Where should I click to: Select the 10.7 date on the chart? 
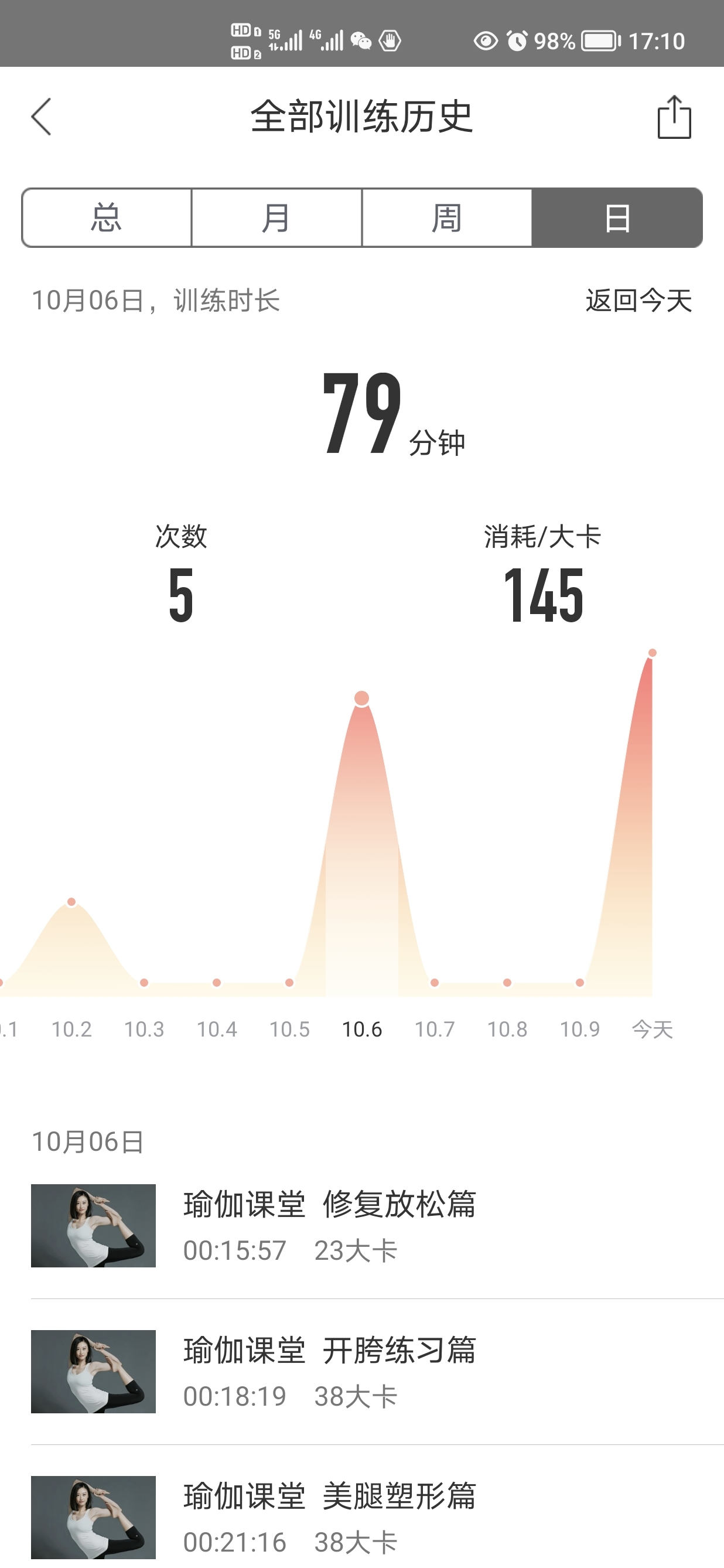pyautogui.click(x=435, y=1030)
